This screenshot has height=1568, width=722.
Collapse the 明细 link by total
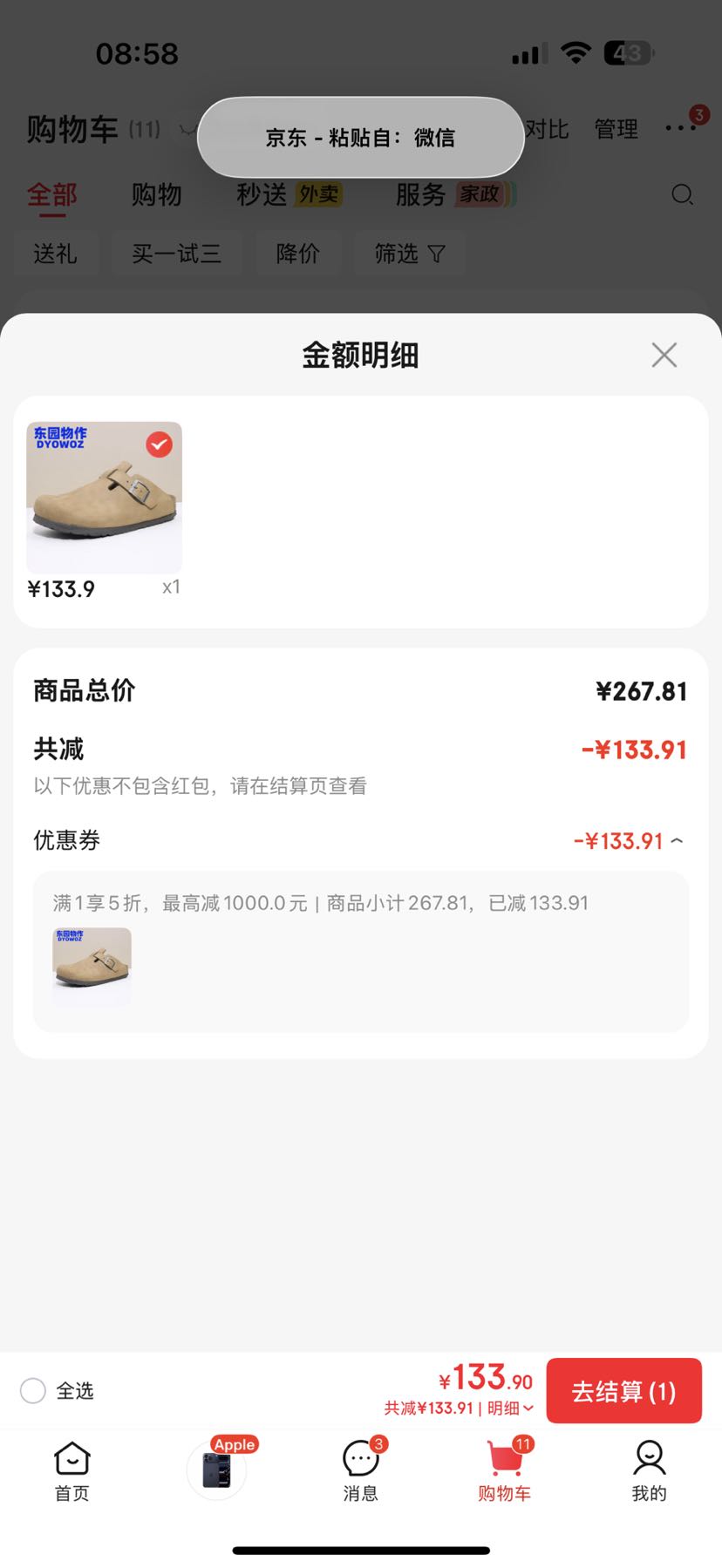(x=510, y=1408)
